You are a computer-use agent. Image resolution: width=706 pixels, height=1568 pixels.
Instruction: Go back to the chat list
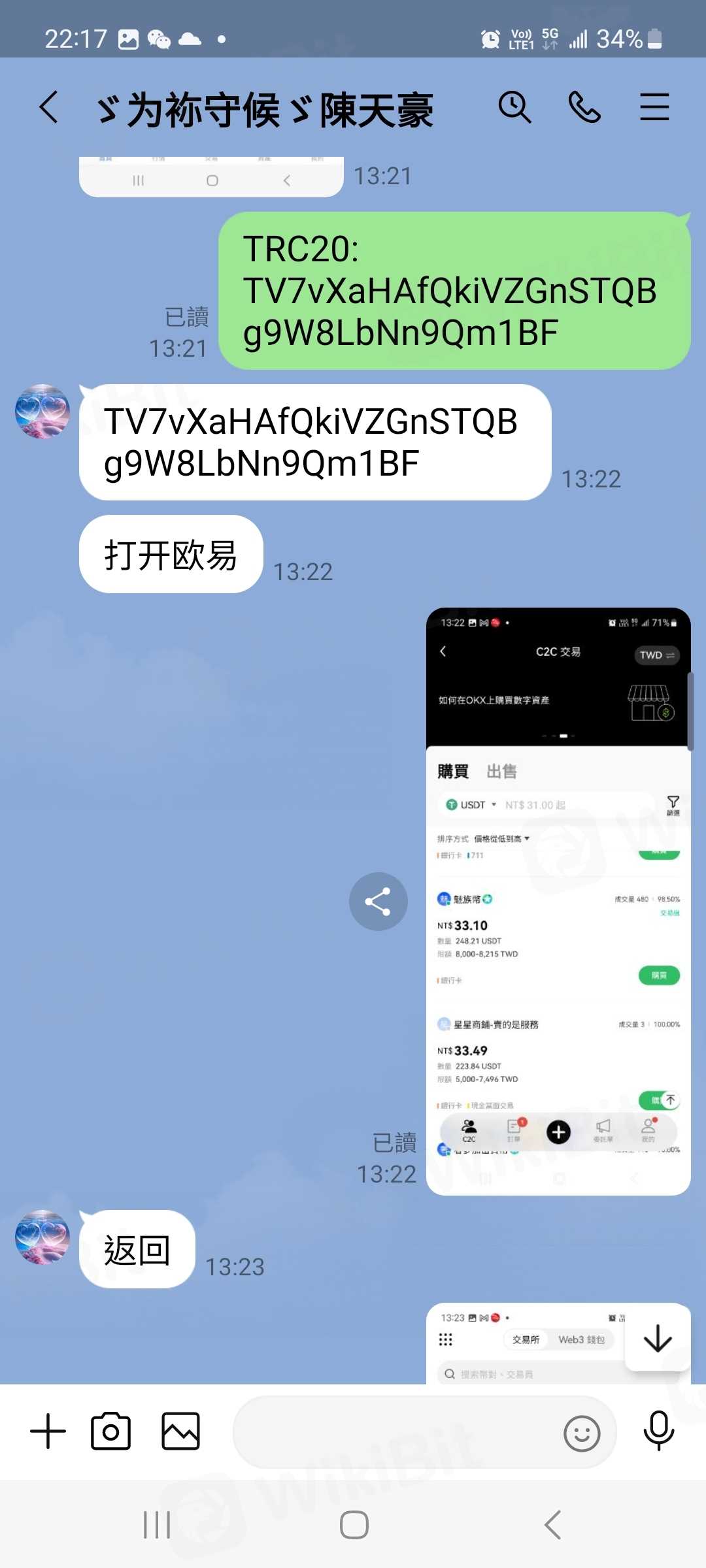pyautogui.click(x=49, y=107)
